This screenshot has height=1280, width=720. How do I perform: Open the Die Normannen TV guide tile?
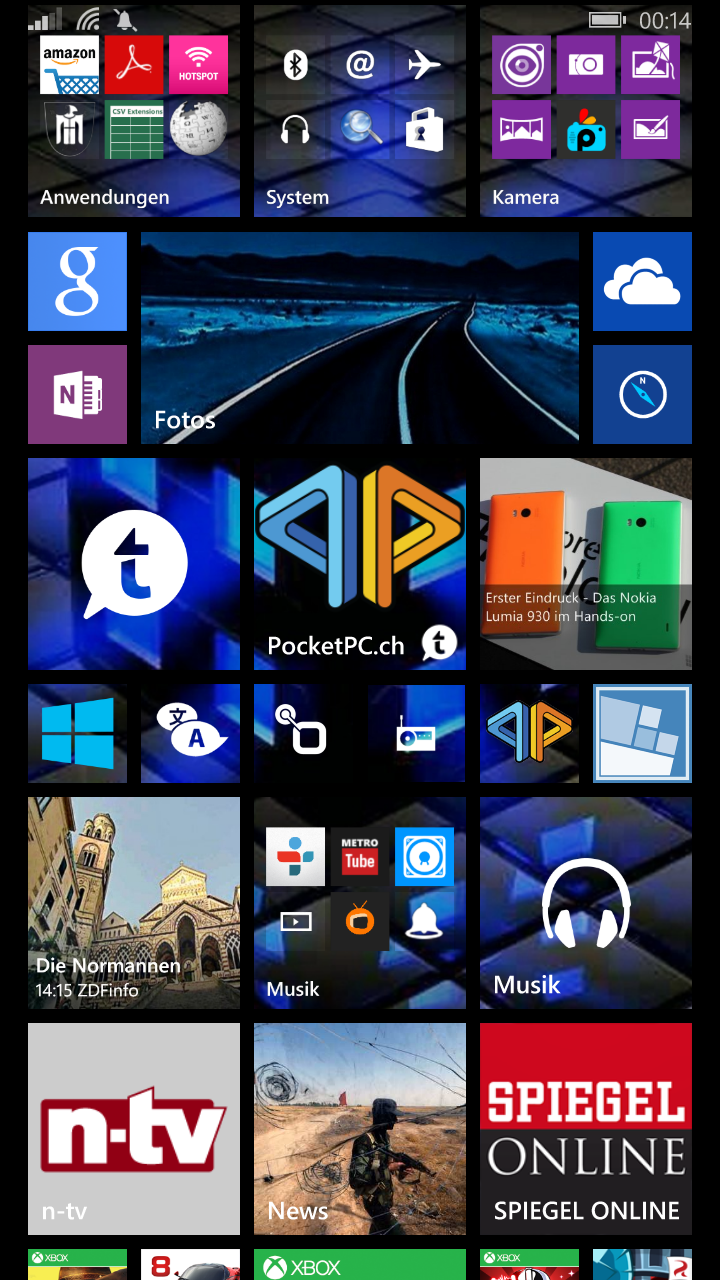point(134,903)
